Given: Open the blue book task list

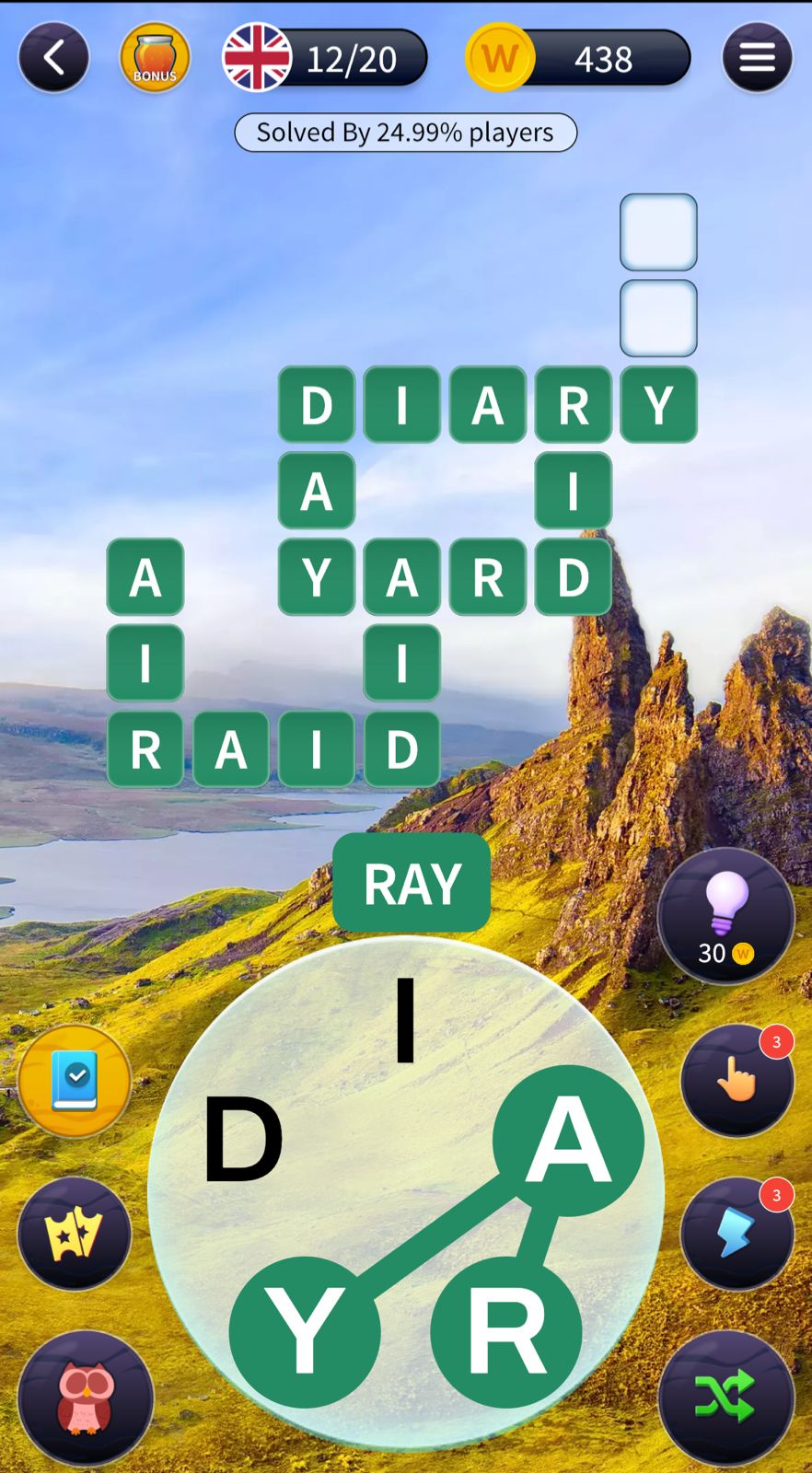Looking at the screenshot, I should [x=75, y=1080].
